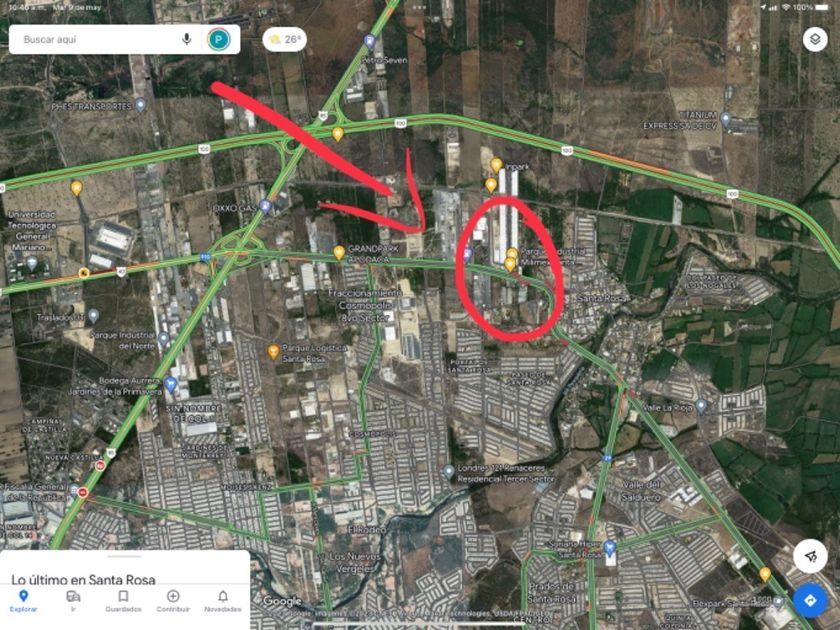Select the Parque Logística Santa Rosa pin

(273, 352)
